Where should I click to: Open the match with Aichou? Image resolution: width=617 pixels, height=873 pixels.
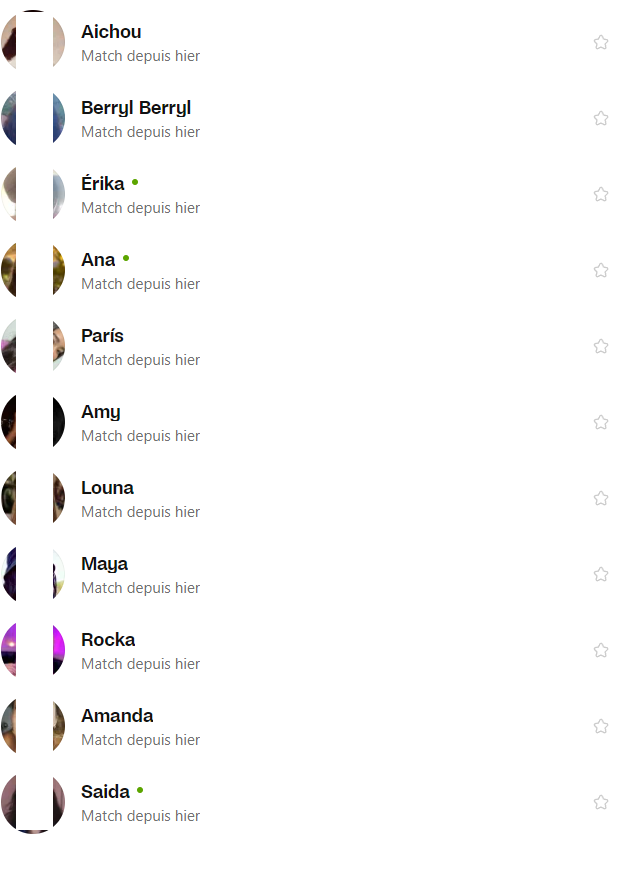coord(111,32)
